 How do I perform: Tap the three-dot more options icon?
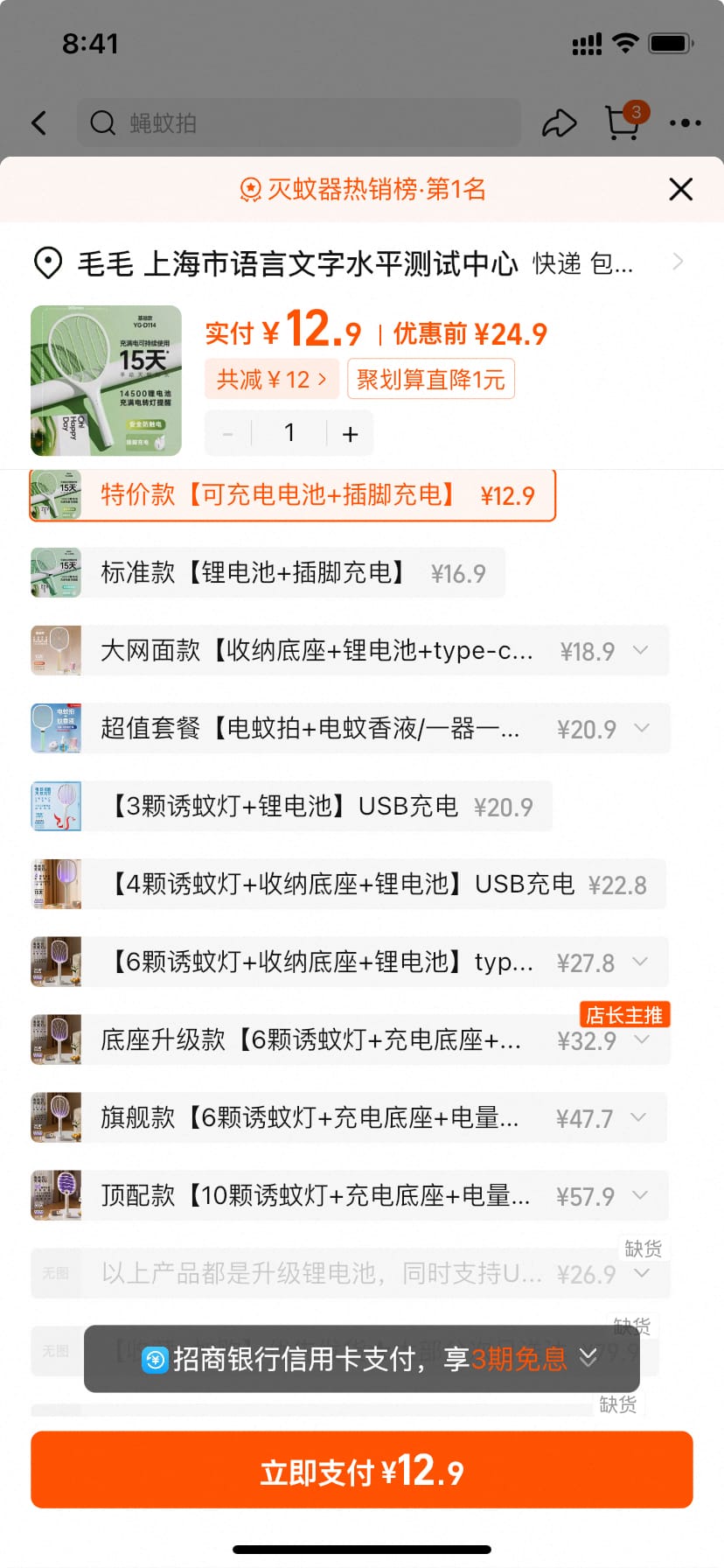click(685, 122)
